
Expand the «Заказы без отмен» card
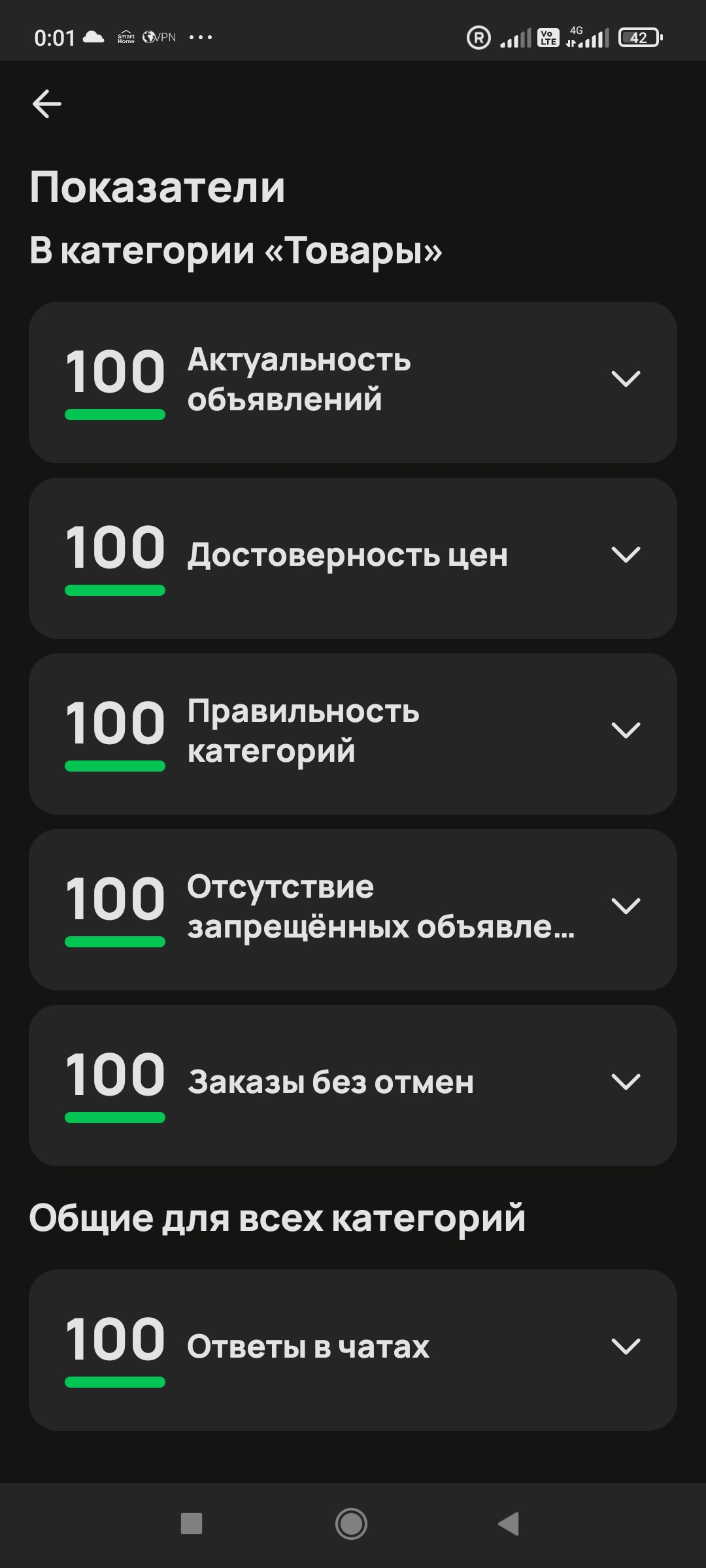625,1082
